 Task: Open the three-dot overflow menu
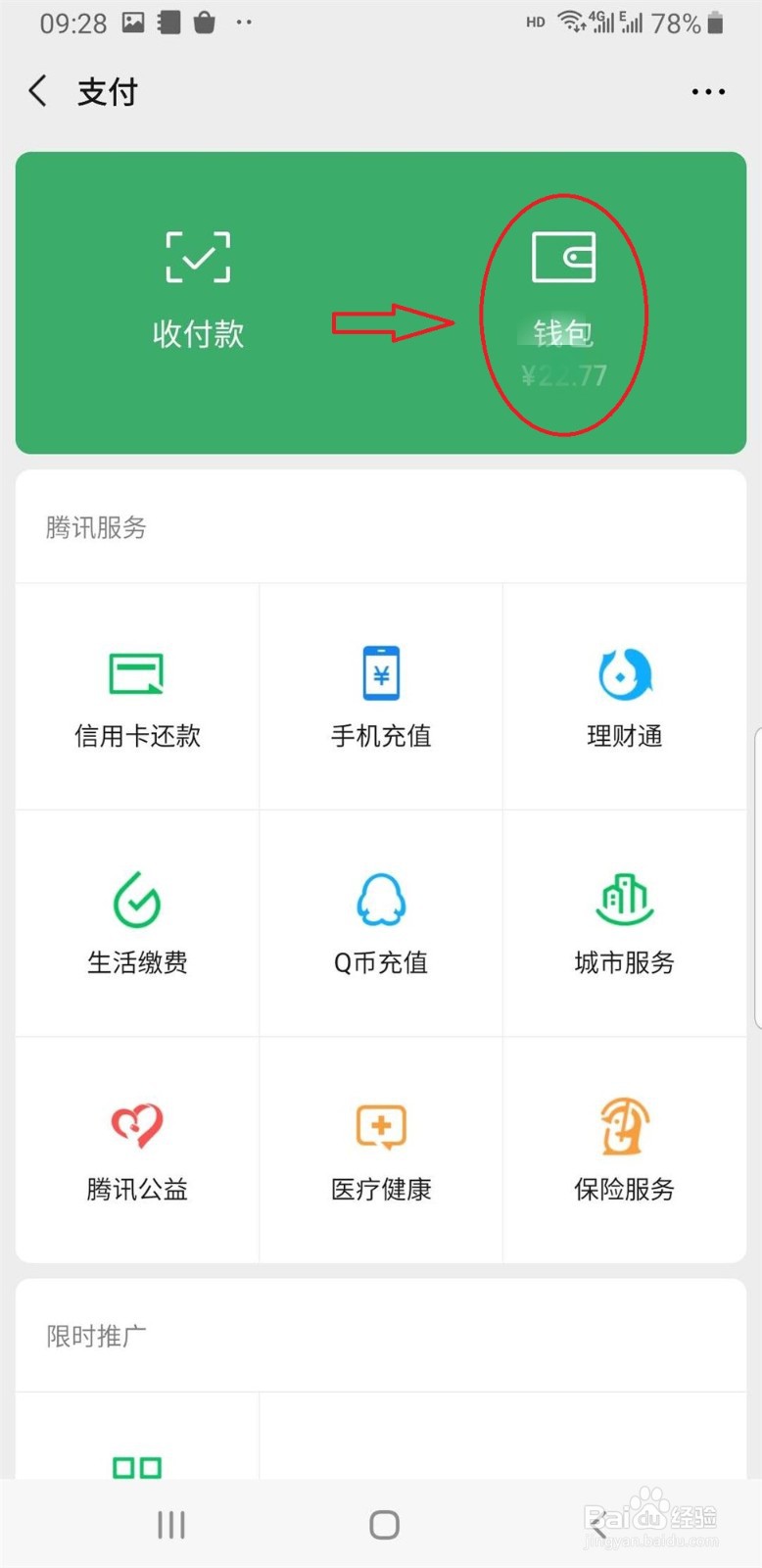[x=707, y=92]
